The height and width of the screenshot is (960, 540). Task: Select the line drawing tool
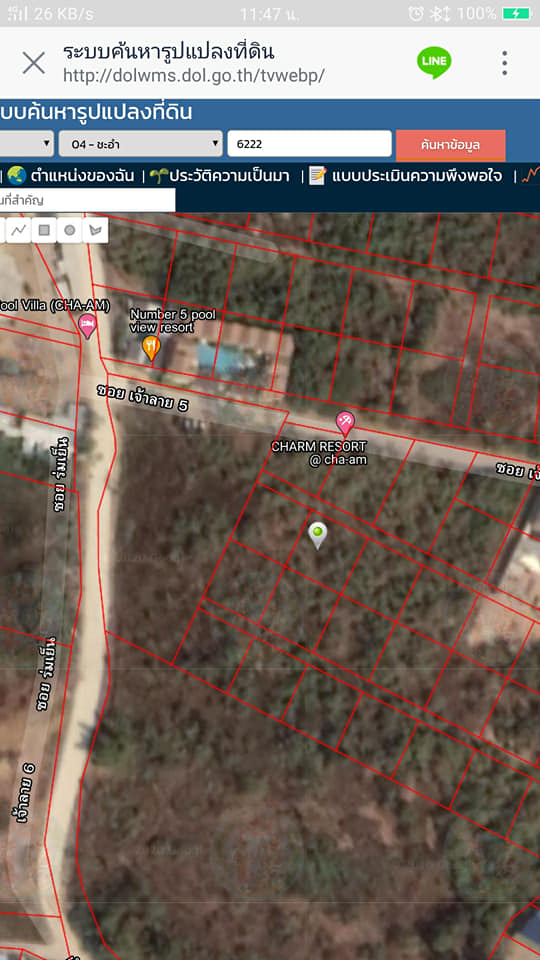point(19,230)
